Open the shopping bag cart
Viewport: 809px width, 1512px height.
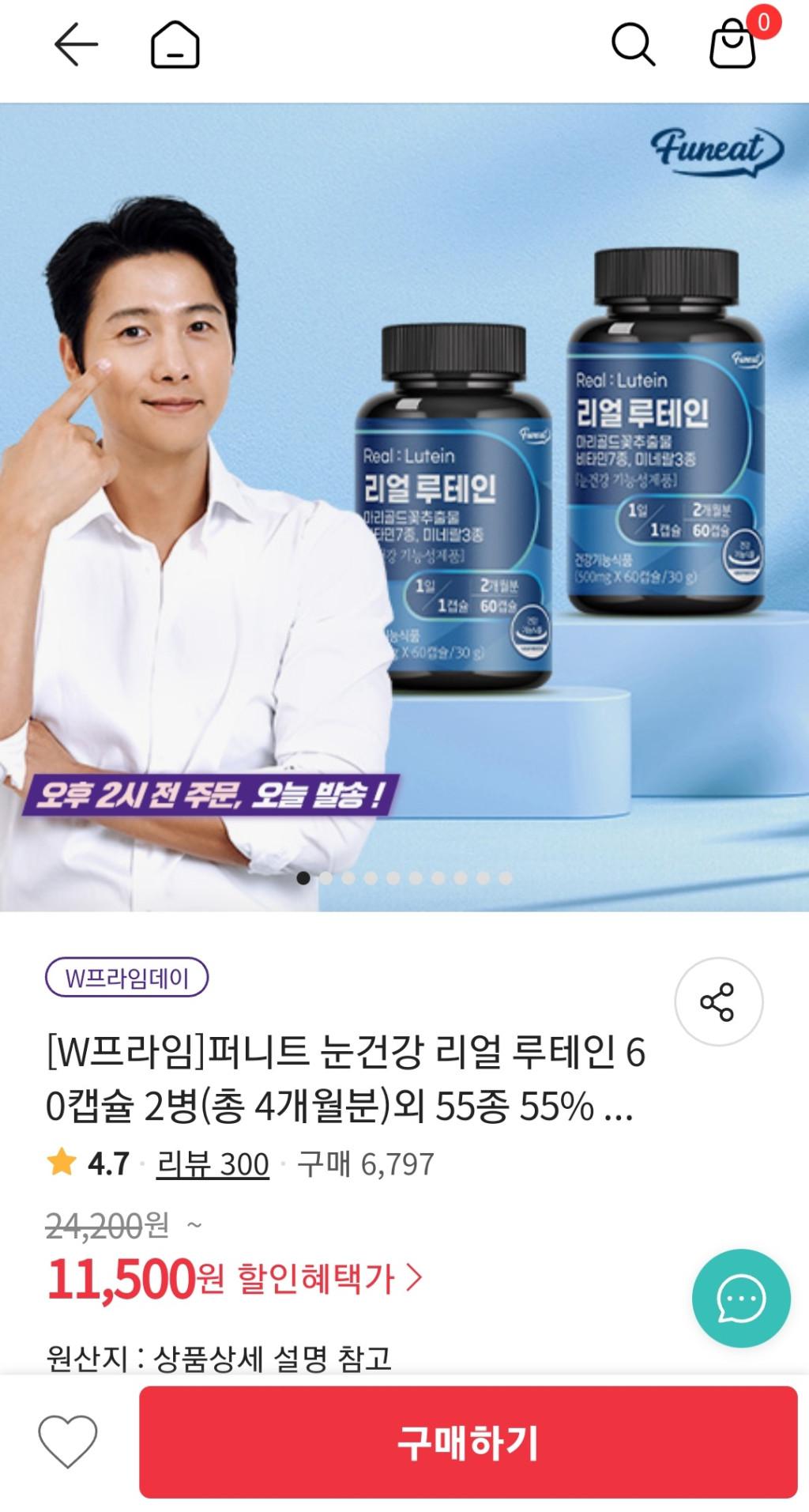(x=733, y=43)
